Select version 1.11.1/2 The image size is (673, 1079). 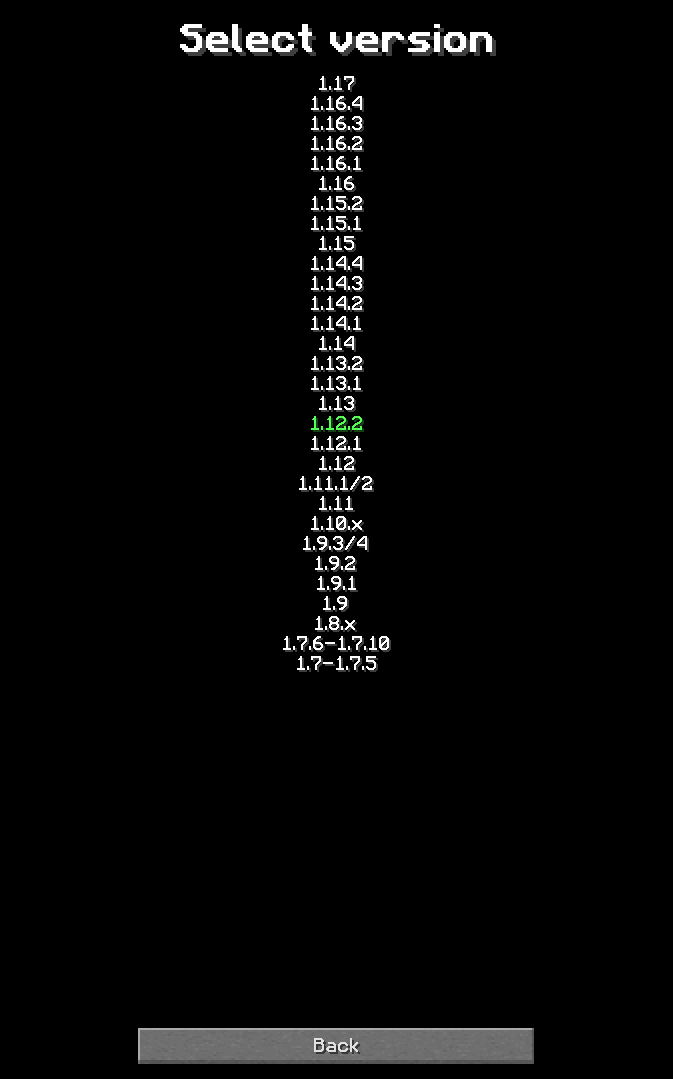(x=336, y=484)
